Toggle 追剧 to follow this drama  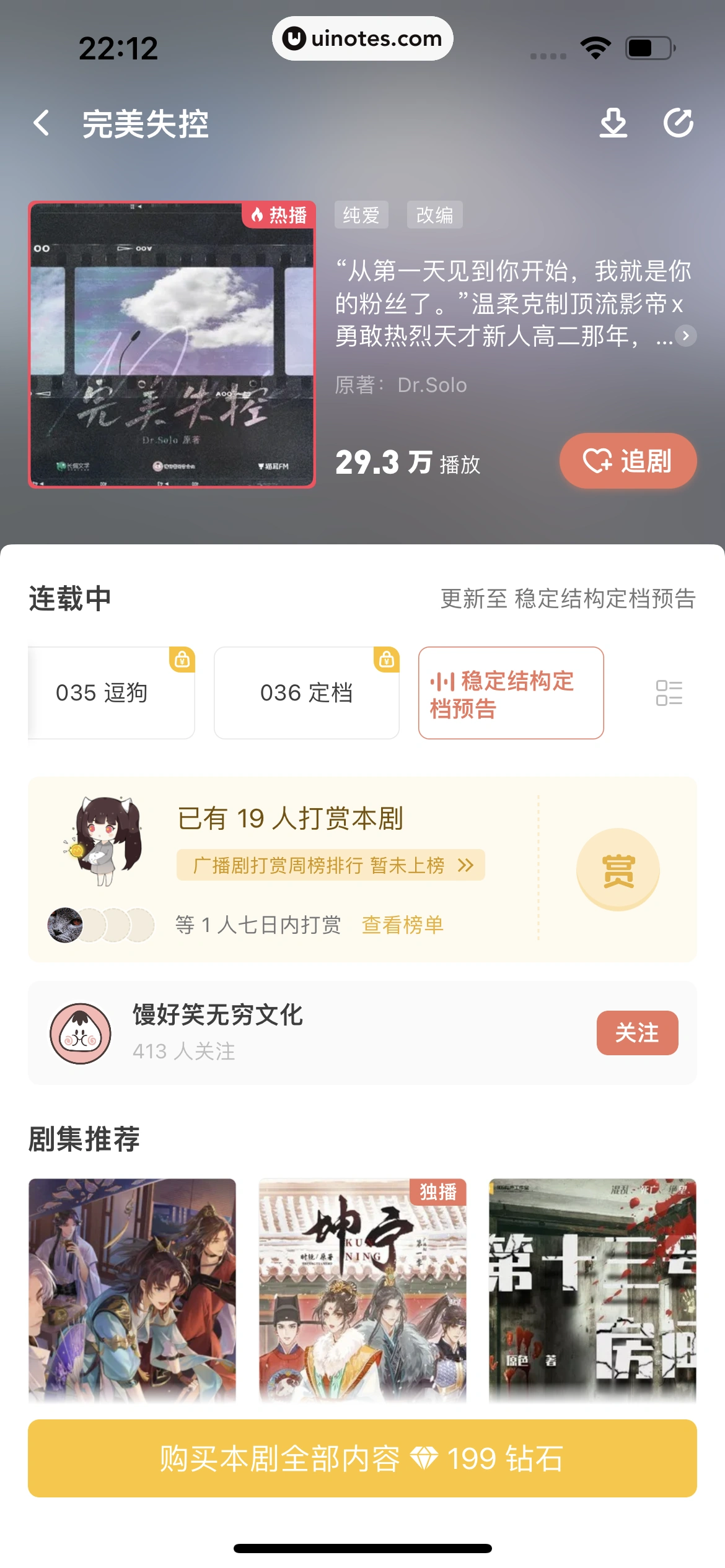coord(630,461)
